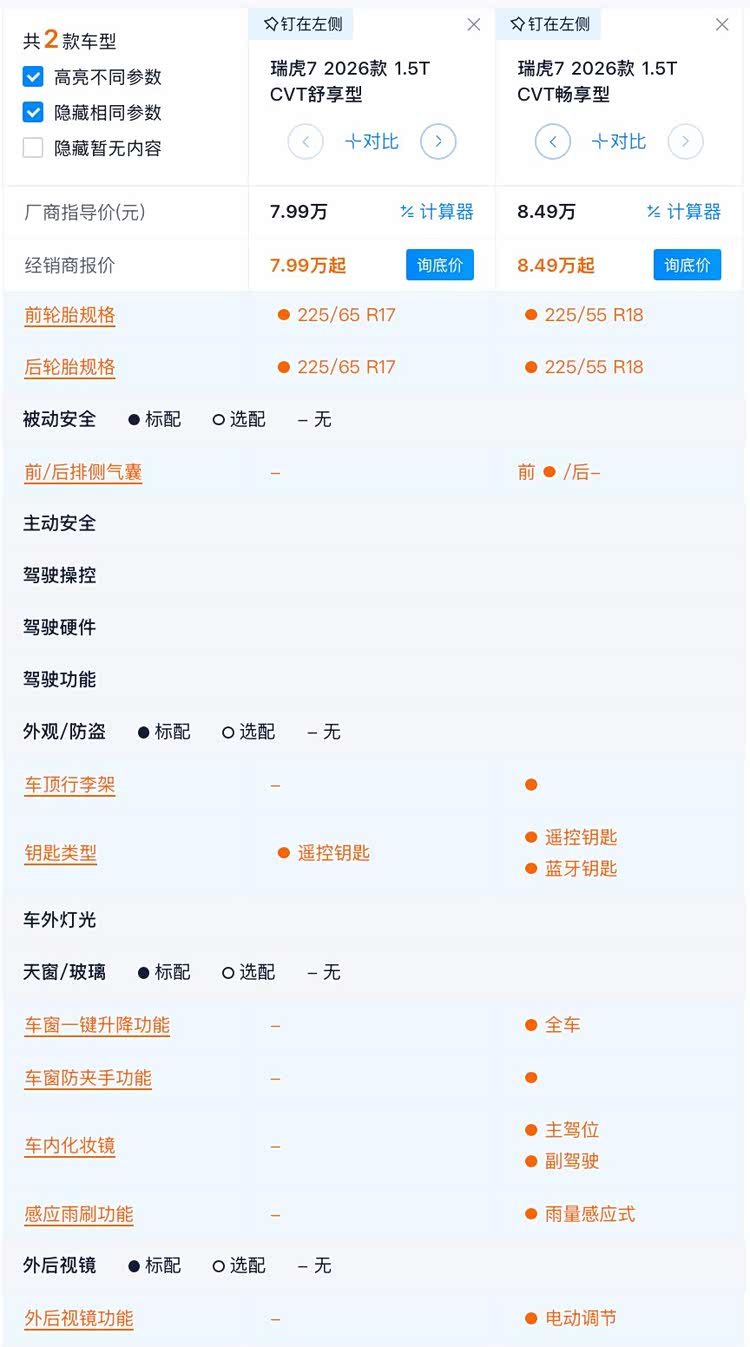The height and width of the screenshot is (1347, 750).
Task: Tap the right arrow under CVT舒享型
Action: pyautogui.click(x=438, y=142)
